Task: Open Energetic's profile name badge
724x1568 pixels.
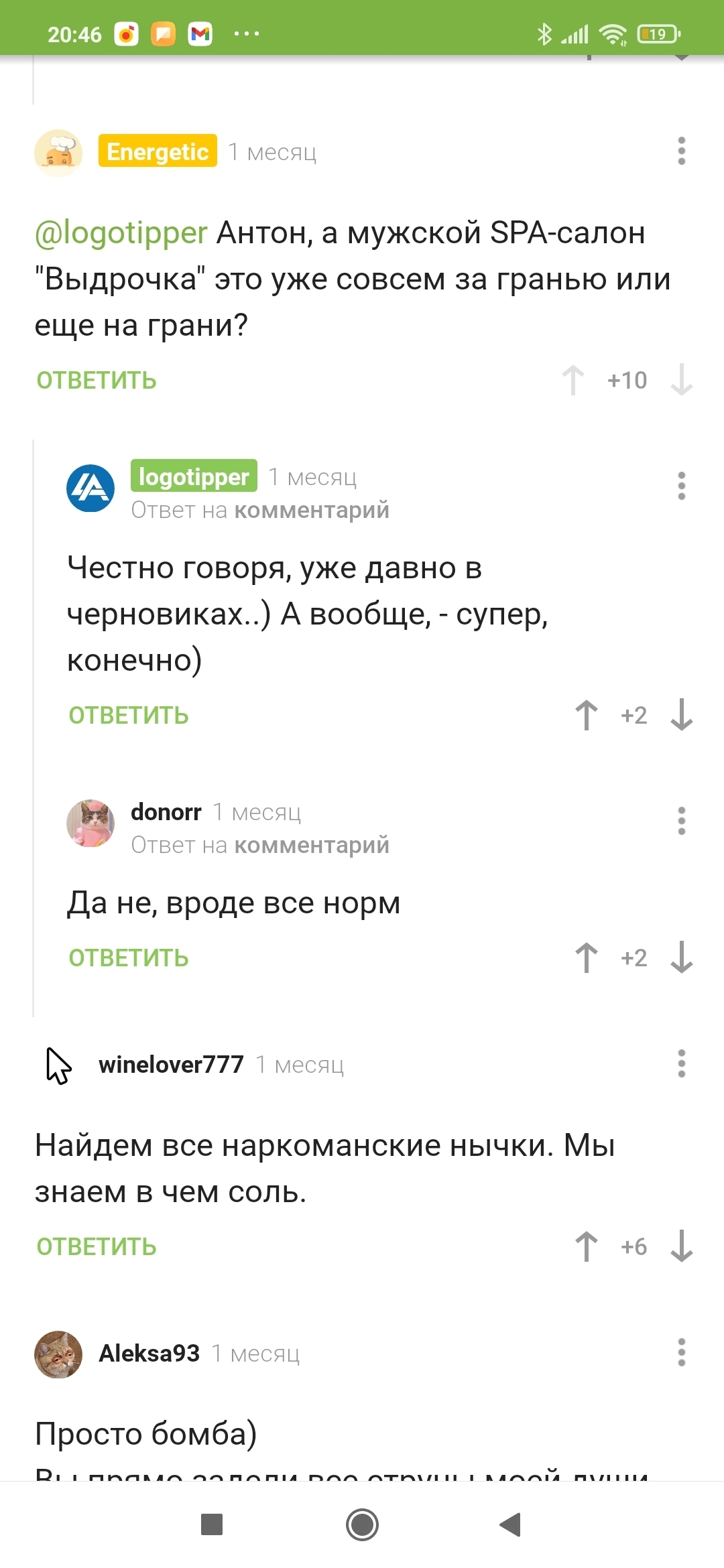Action: click(158, 151)
